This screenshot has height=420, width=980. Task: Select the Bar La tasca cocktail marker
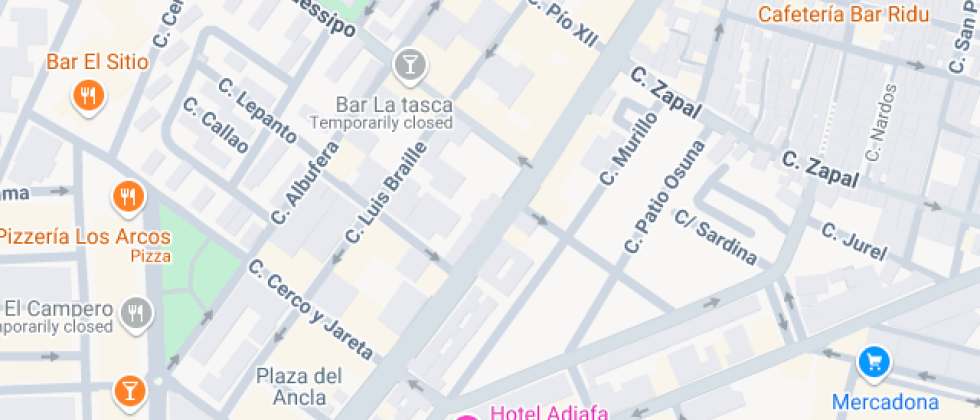click(410, 66)
